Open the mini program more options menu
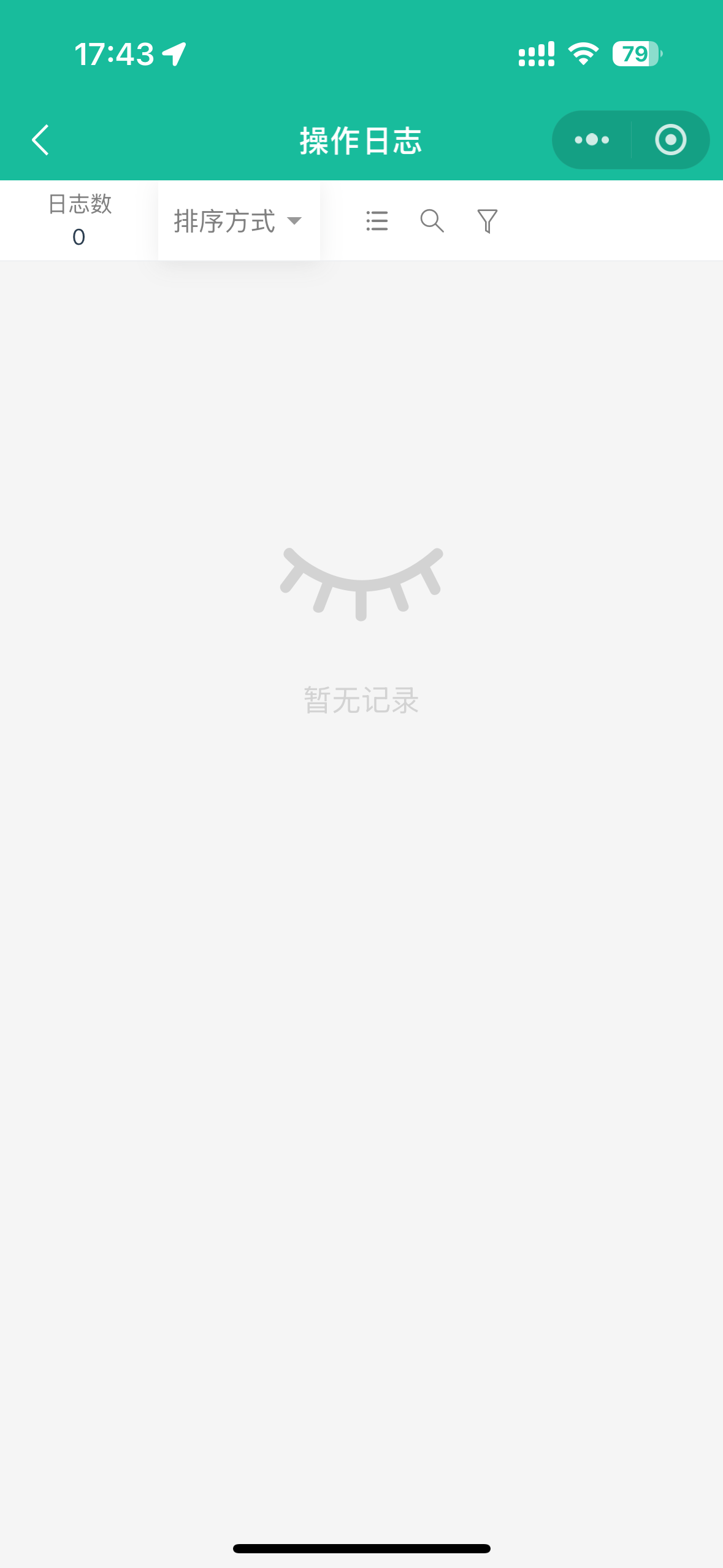The image size is (723, 1568). (592, 140)
